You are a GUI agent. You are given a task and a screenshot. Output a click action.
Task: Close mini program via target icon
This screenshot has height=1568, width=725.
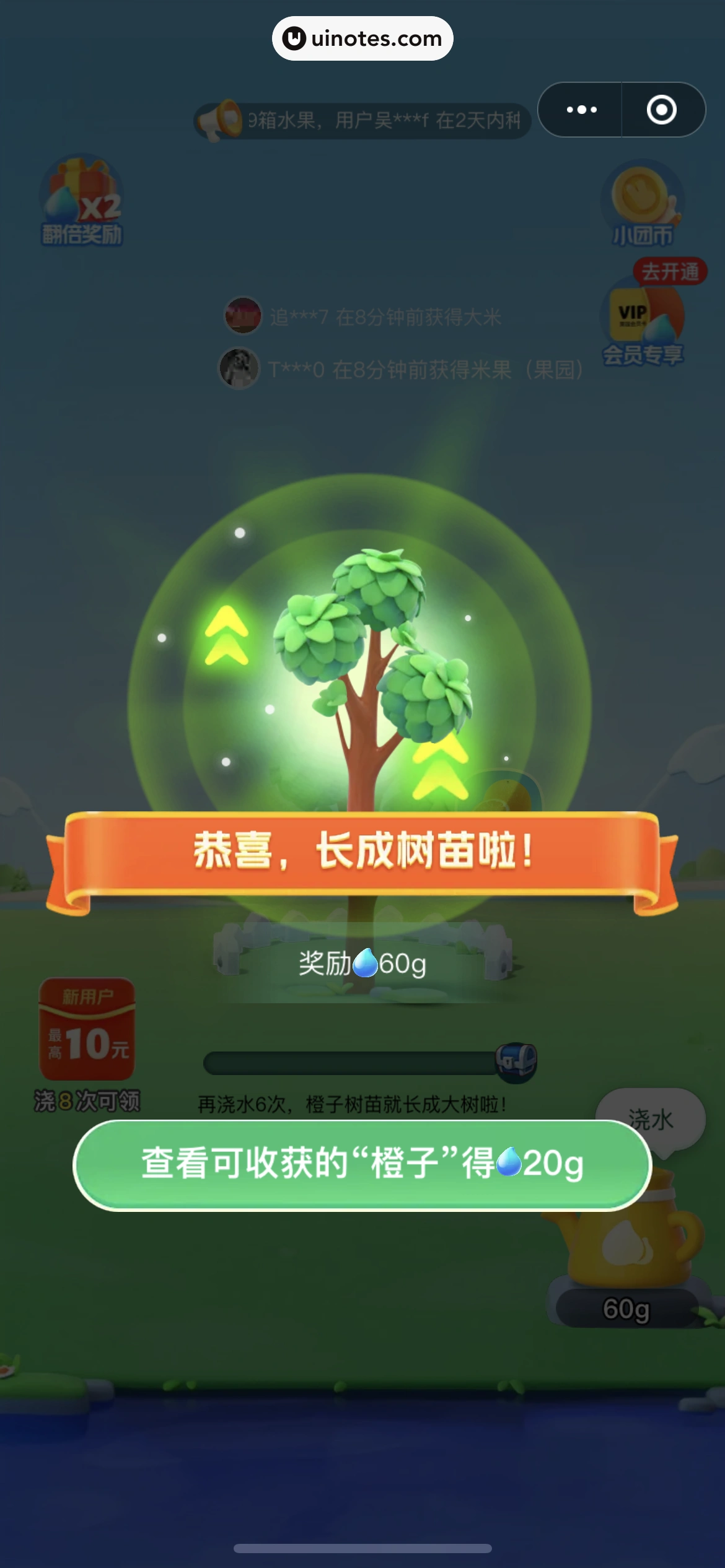click(x=661, y=110)
